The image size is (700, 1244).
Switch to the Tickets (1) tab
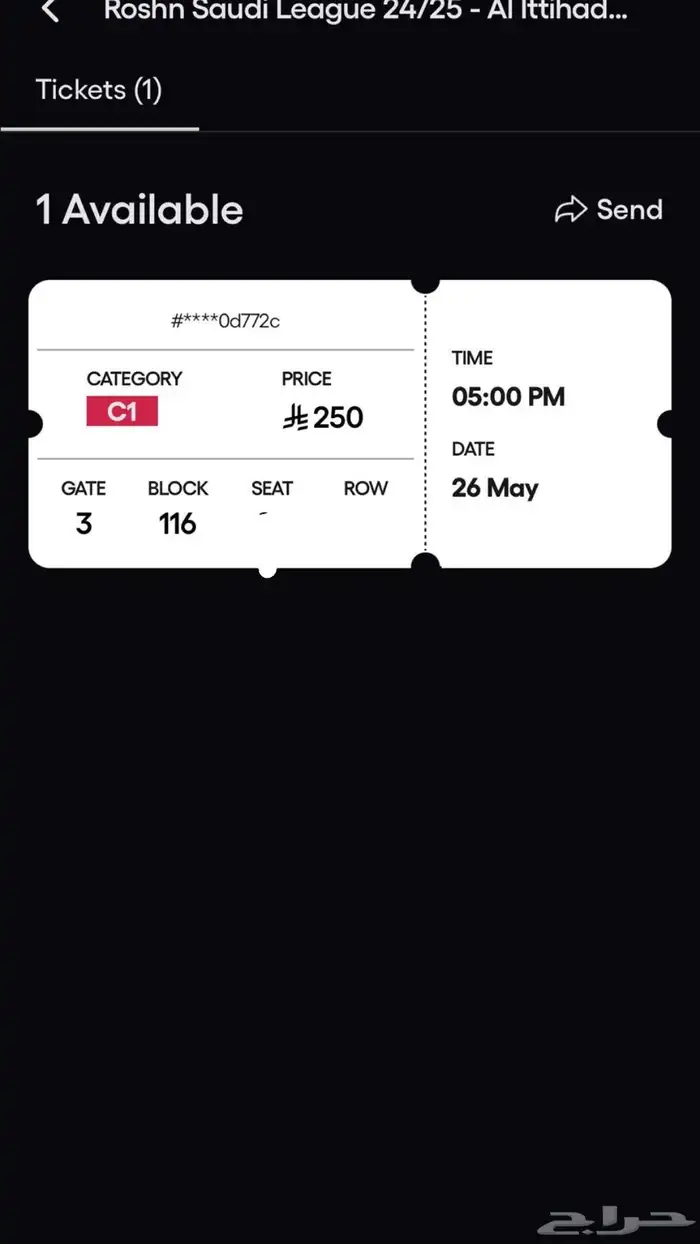[x=99, y=90]
